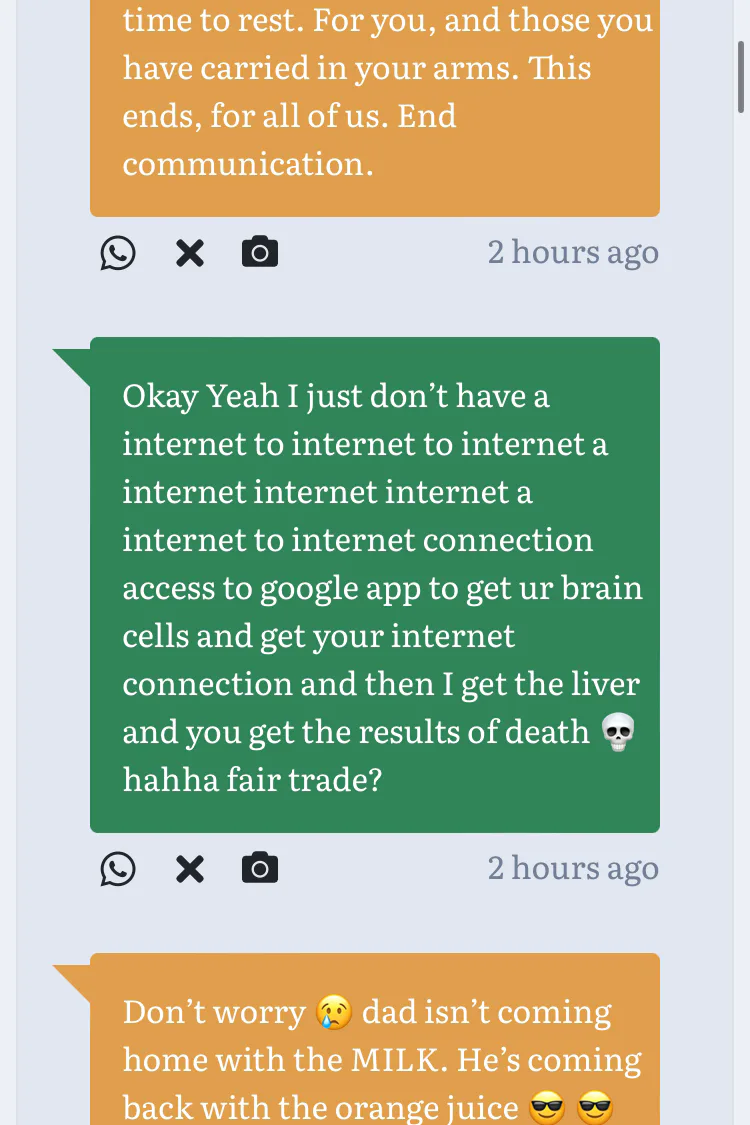The height and width of the screenshot is (1125, 750).
Task: Screenshot the 'End communication' message via camera icon
Action: click(260, 253)
